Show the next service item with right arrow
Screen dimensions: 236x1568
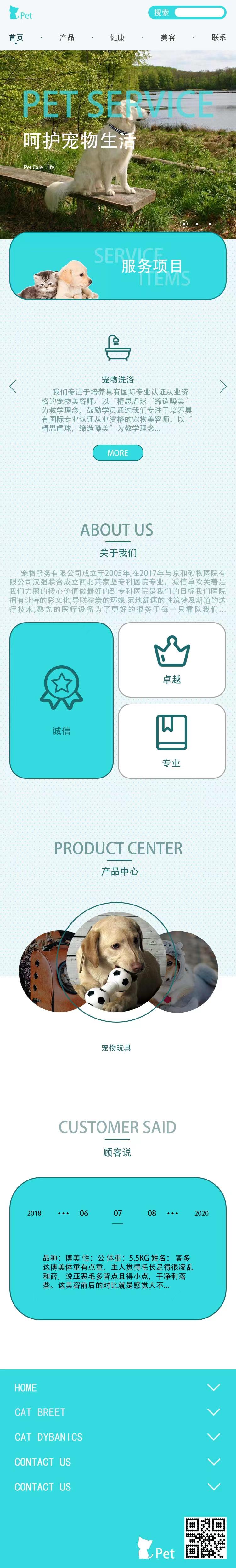[222, 386]
